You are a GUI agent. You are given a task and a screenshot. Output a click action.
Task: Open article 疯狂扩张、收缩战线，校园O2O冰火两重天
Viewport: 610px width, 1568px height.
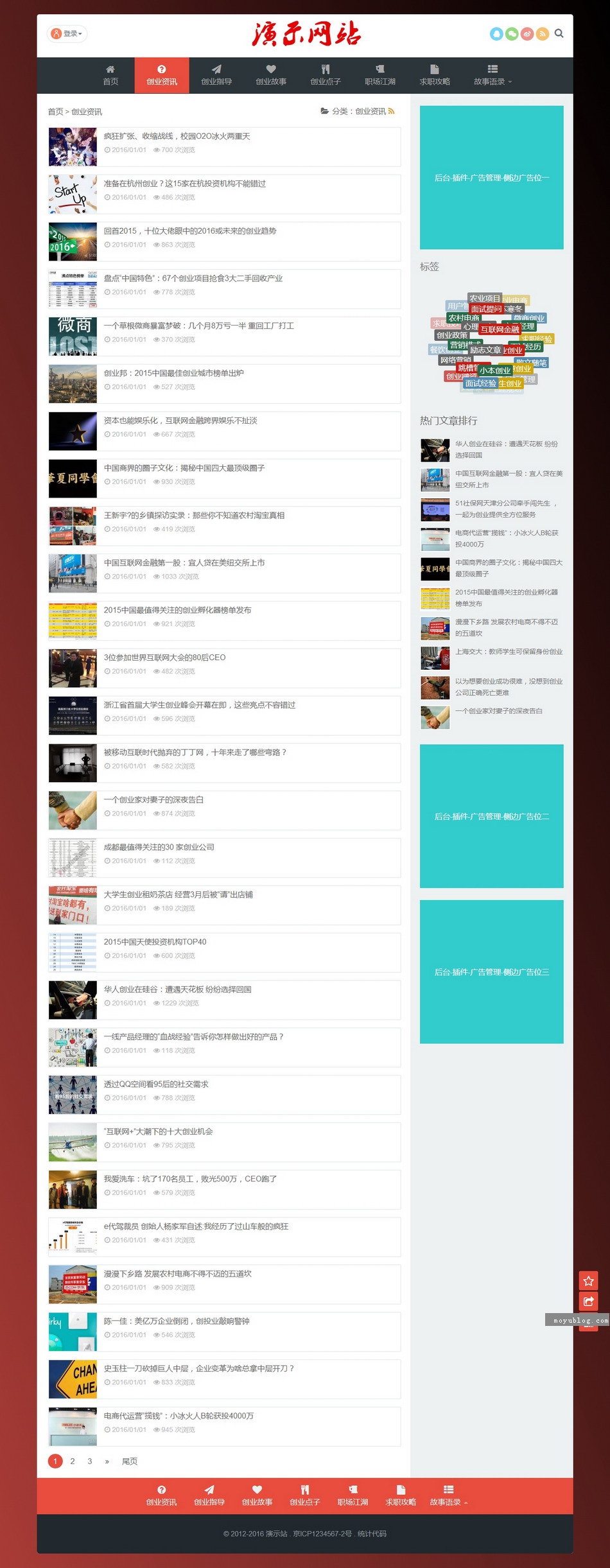point(177,136)
